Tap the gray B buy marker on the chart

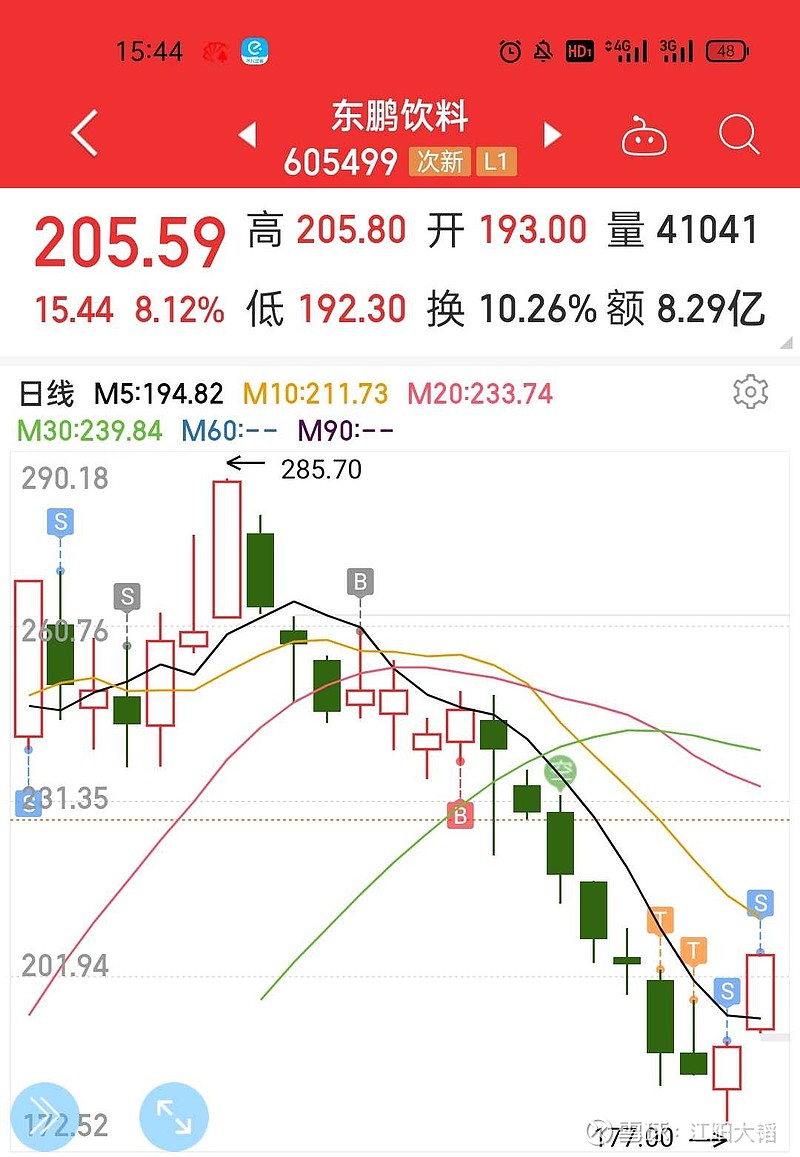coord(360,581)
